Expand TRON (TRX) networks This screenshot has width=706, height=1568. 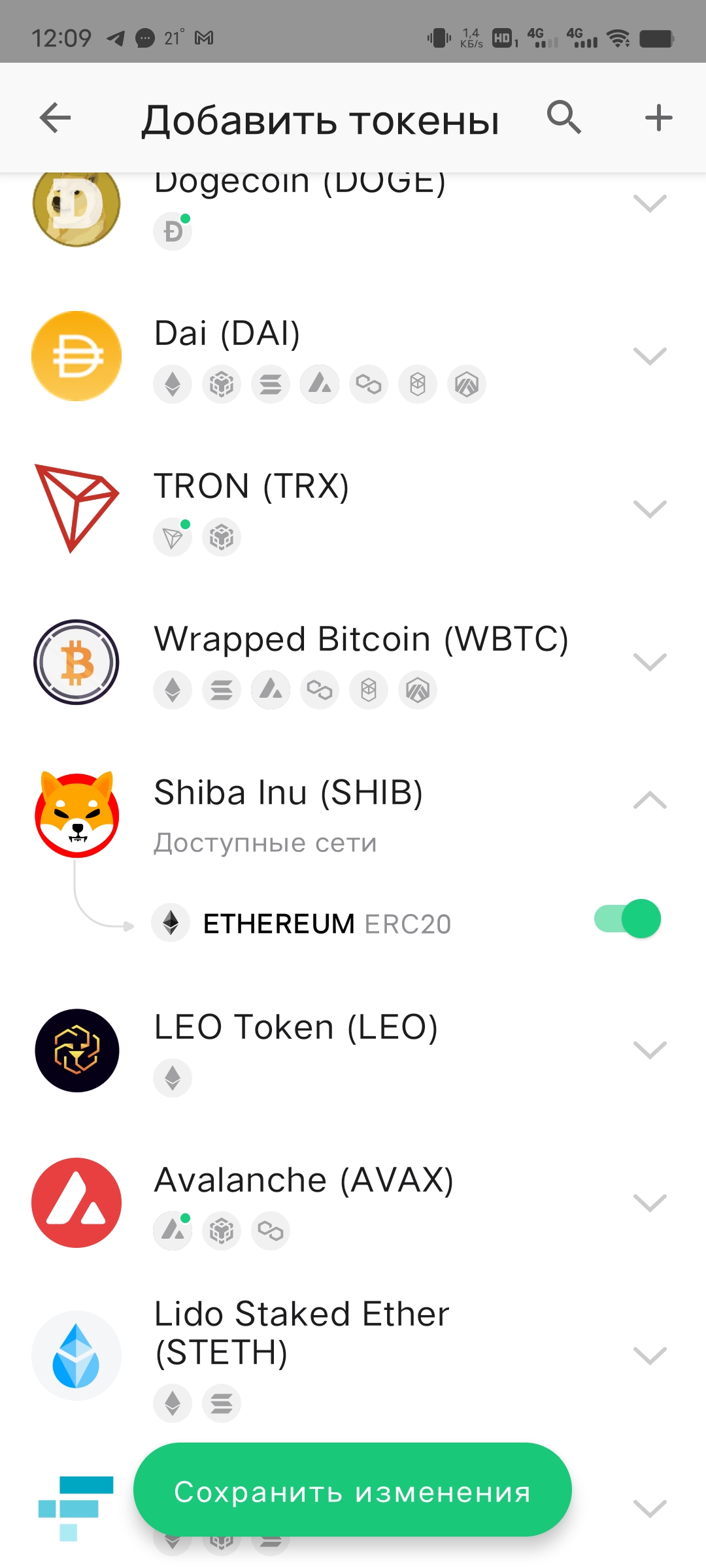(650, 509)
